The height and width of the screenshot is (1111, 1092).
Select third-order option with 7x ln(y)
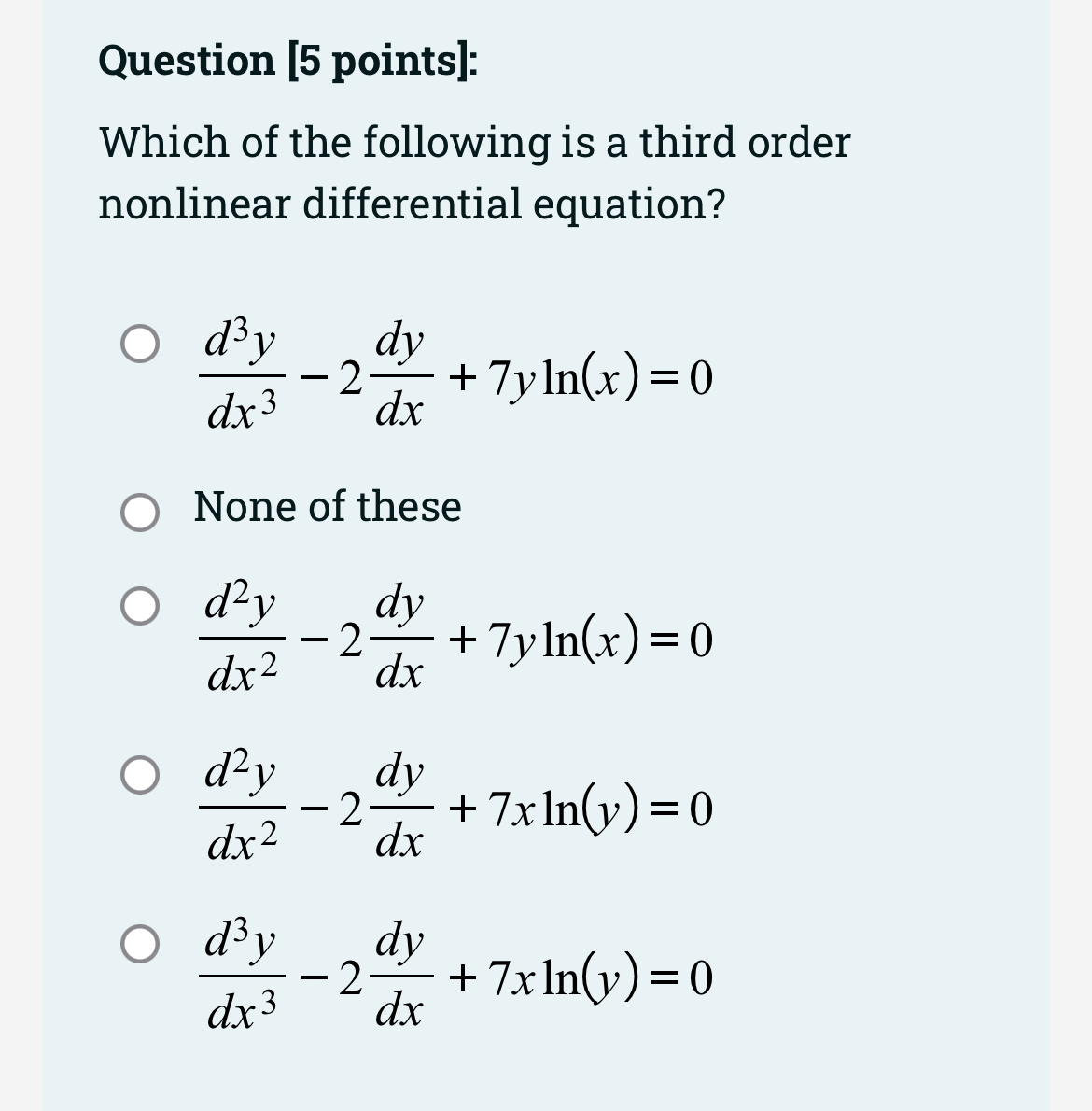(x=139, y=942)
